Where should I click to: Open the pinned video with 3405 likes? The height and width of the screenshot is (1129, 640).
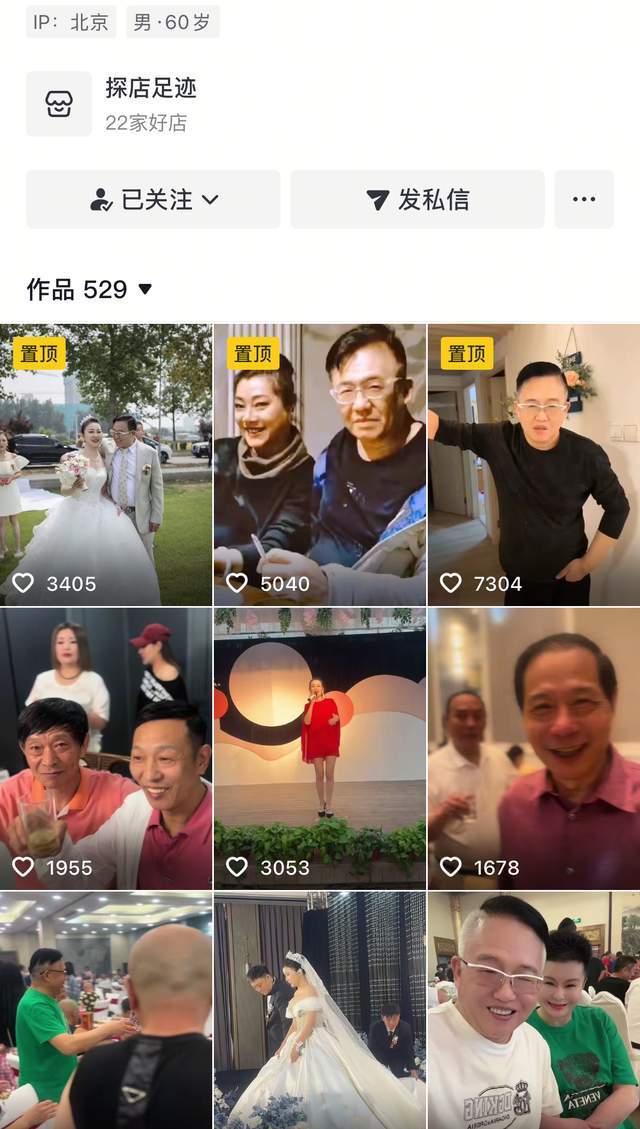tap(106, 465)
